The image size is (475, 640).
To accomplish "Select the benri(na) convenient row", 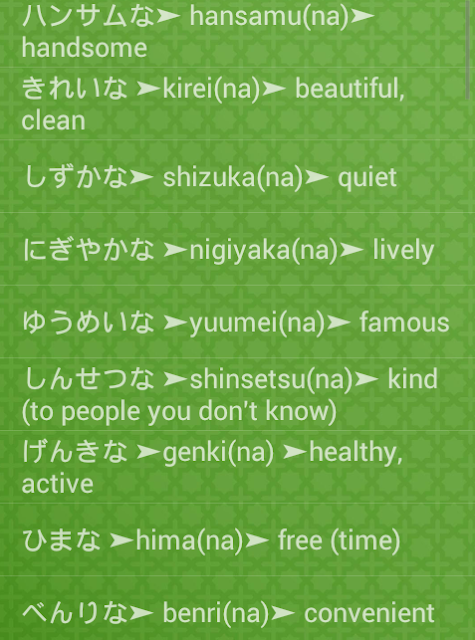I will pyautogui.click(x=238, y=608).
